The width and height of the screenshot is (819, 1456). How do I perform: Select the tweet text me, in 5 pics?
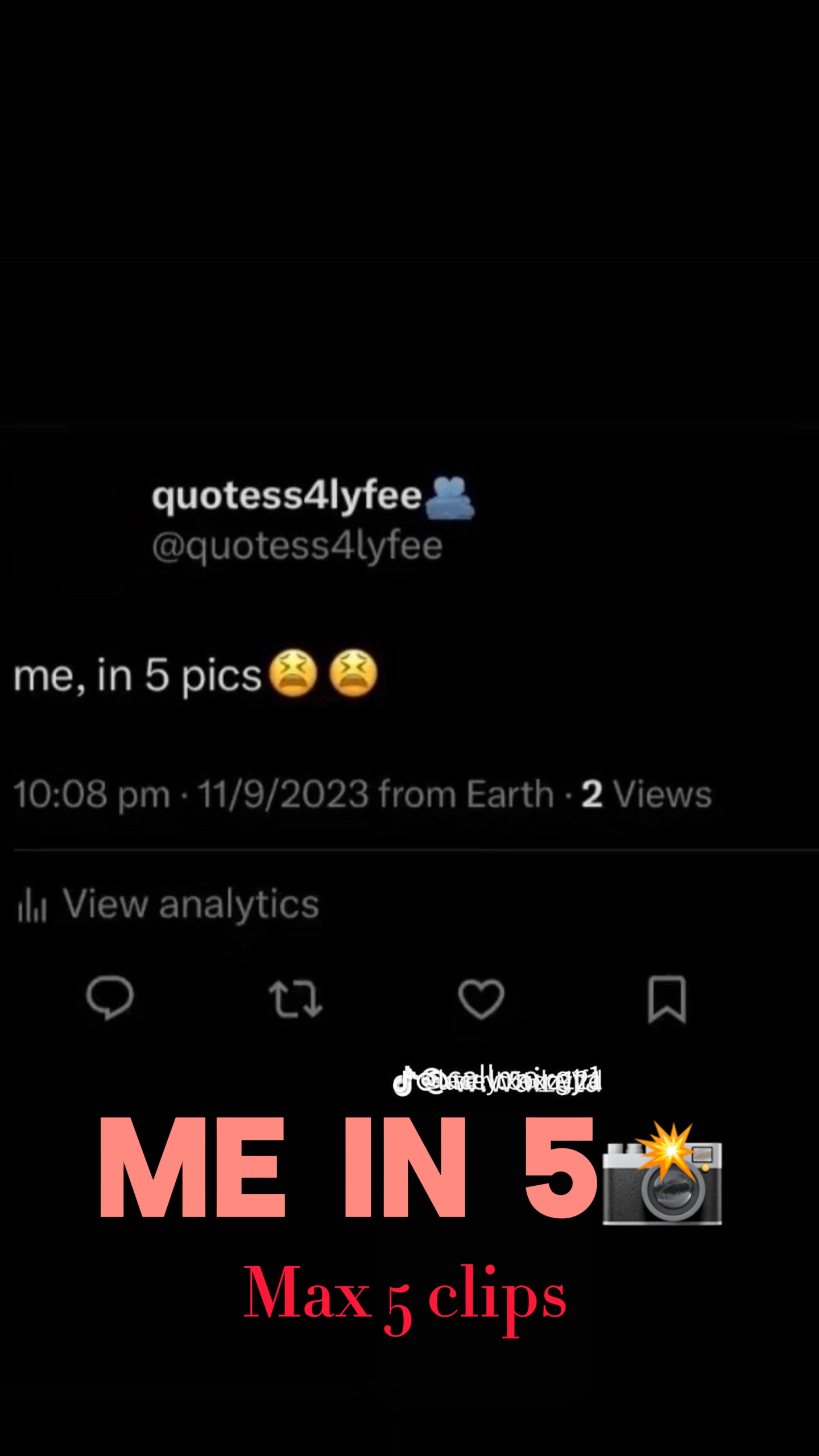click(136, 675)
